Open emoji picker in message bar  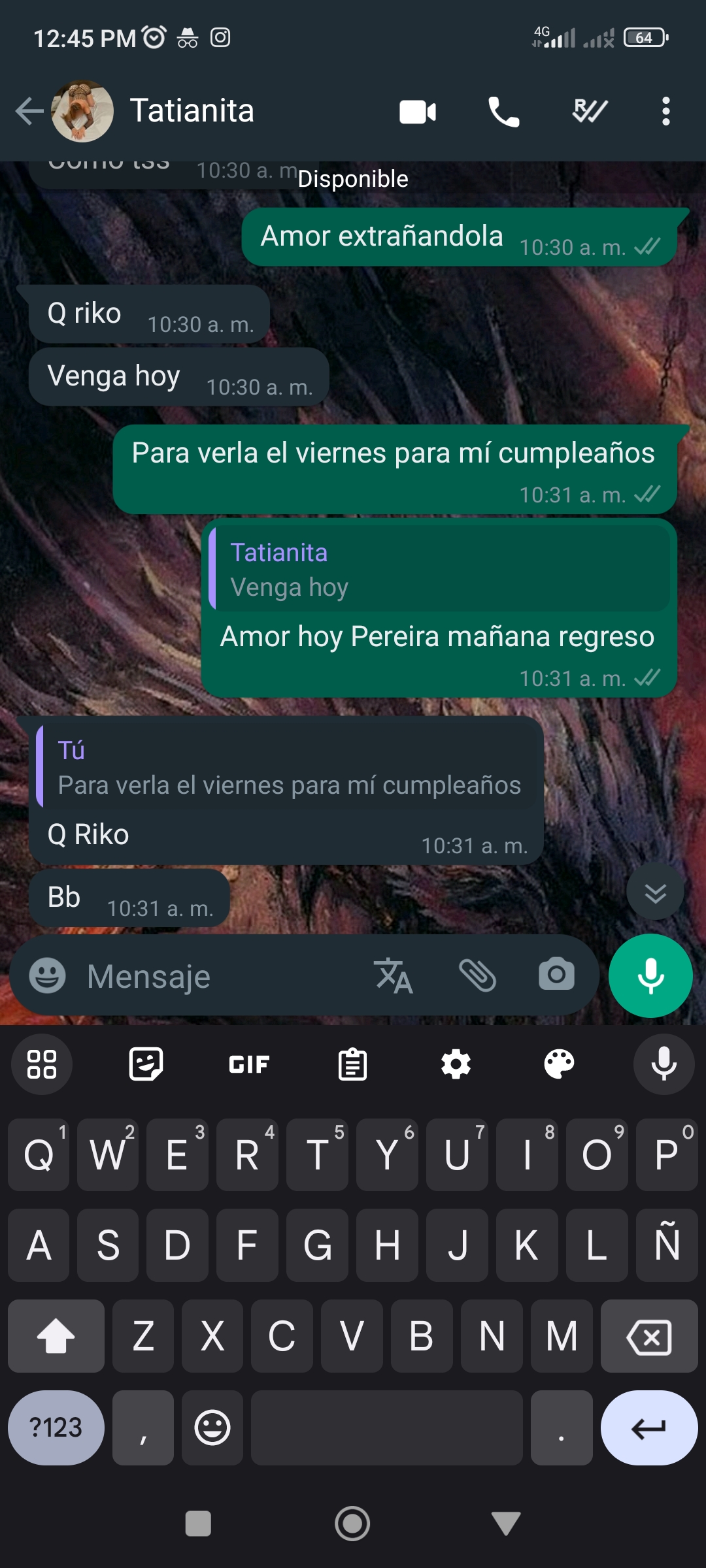tap(48, 975)
